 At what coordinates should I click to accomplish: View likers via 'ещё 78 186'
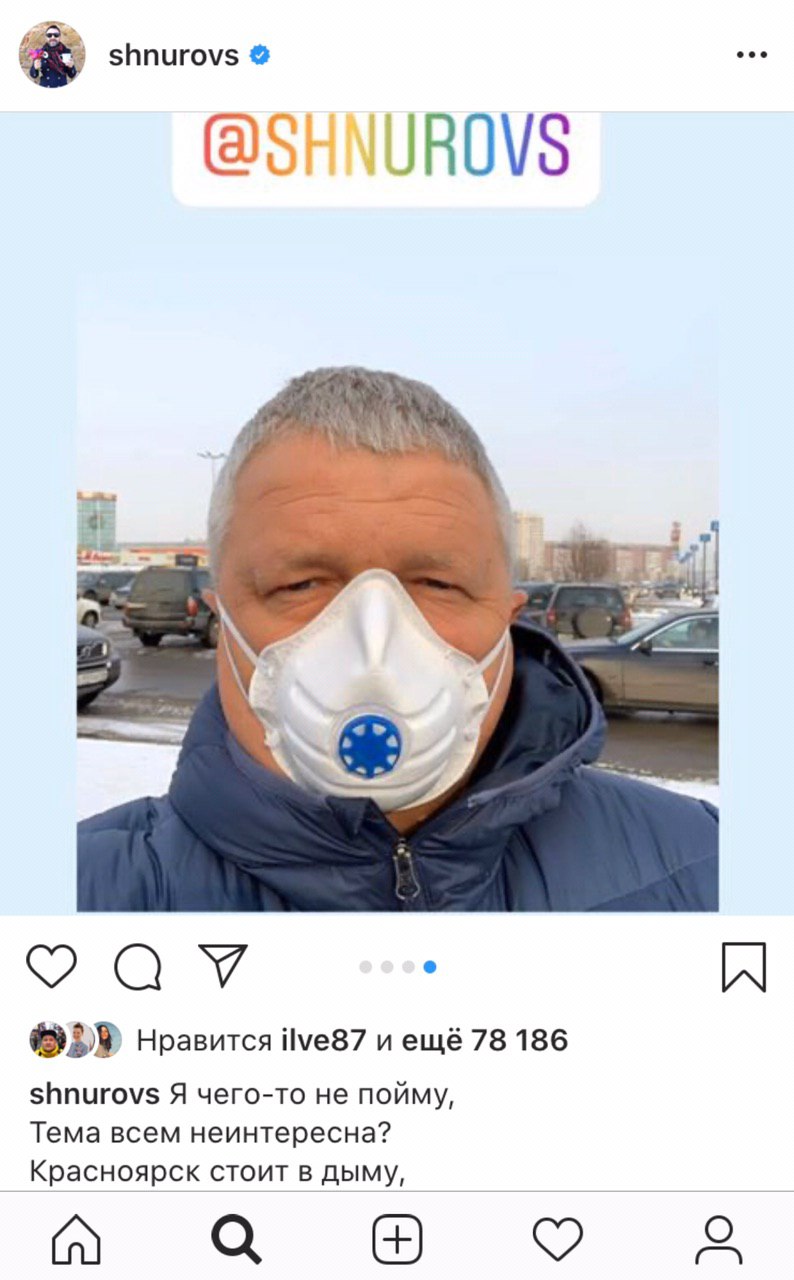click(x=484, y=1041)
